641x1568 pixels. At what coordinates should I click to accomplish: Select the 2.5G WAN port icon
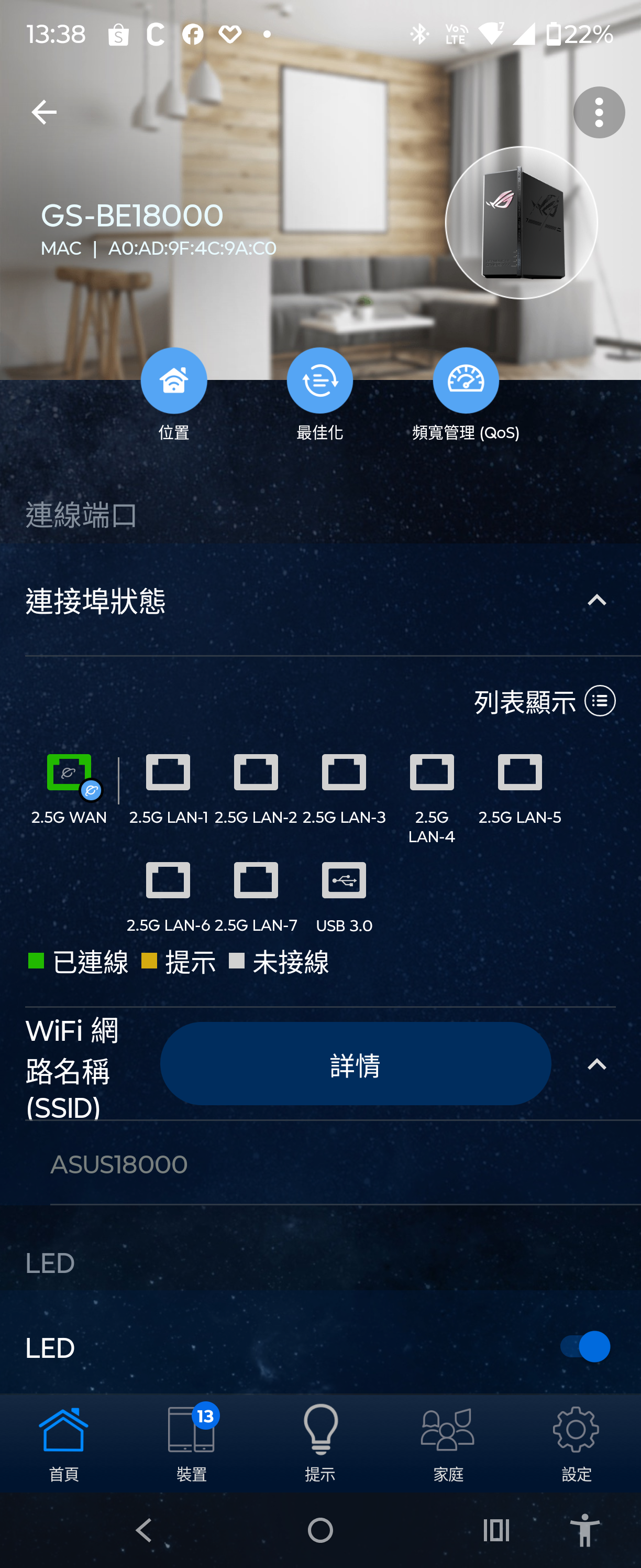click(x=69, y=773)
